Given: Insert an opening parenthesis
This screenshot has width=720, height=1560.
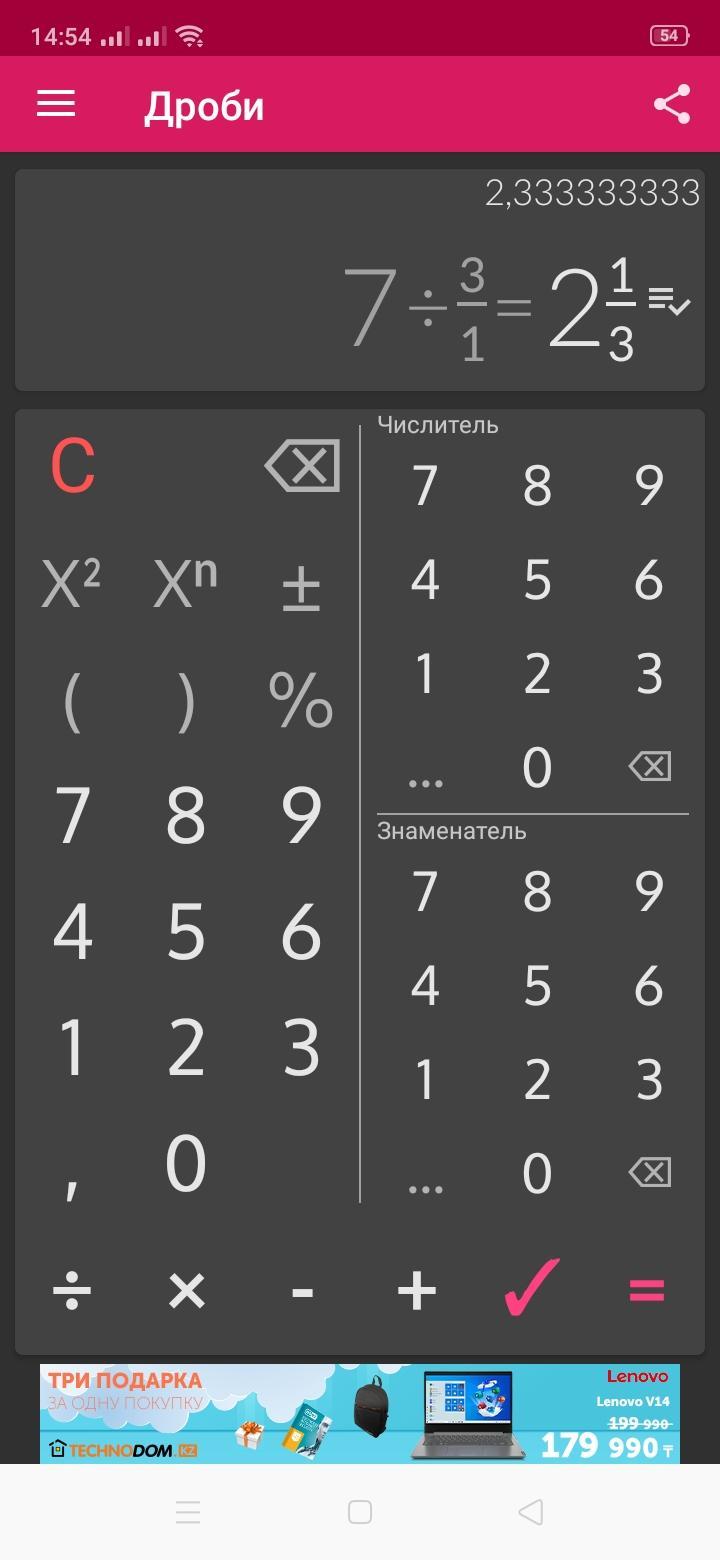Looking at the screenshot, I should click(x=71, y=702).
